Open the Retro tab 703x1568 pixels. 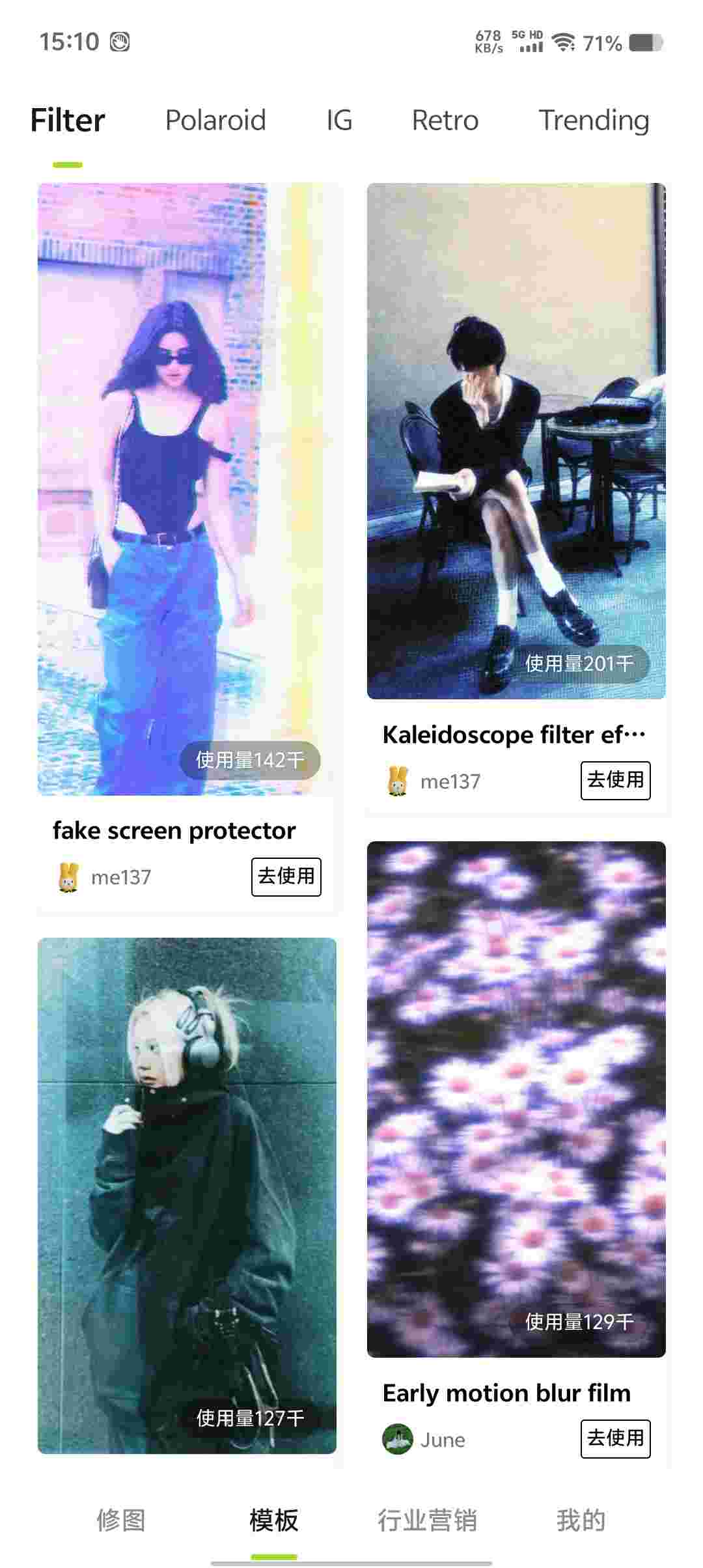point(445,120)
